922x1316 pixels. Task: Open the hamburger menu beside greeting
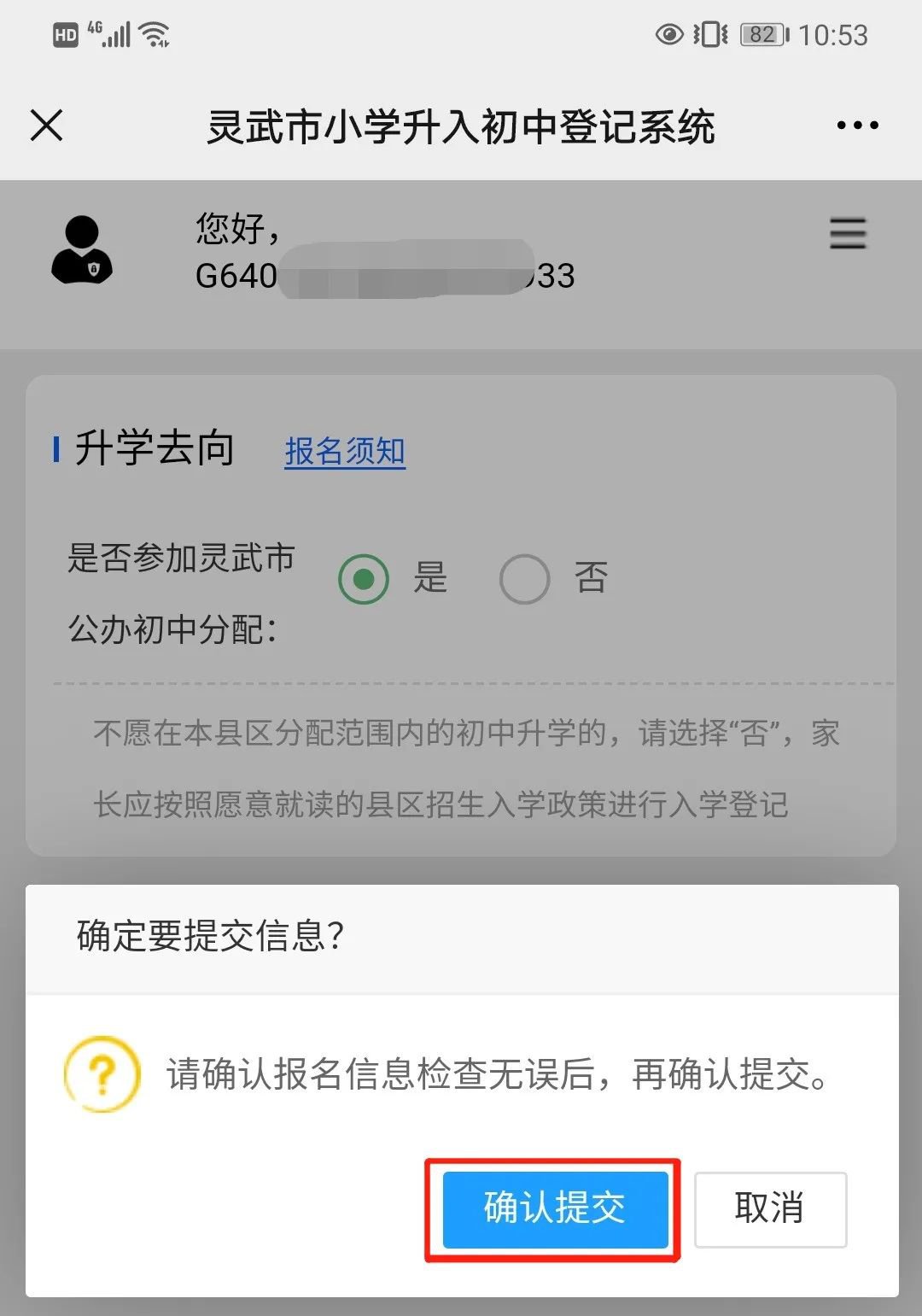click(848, 233)
